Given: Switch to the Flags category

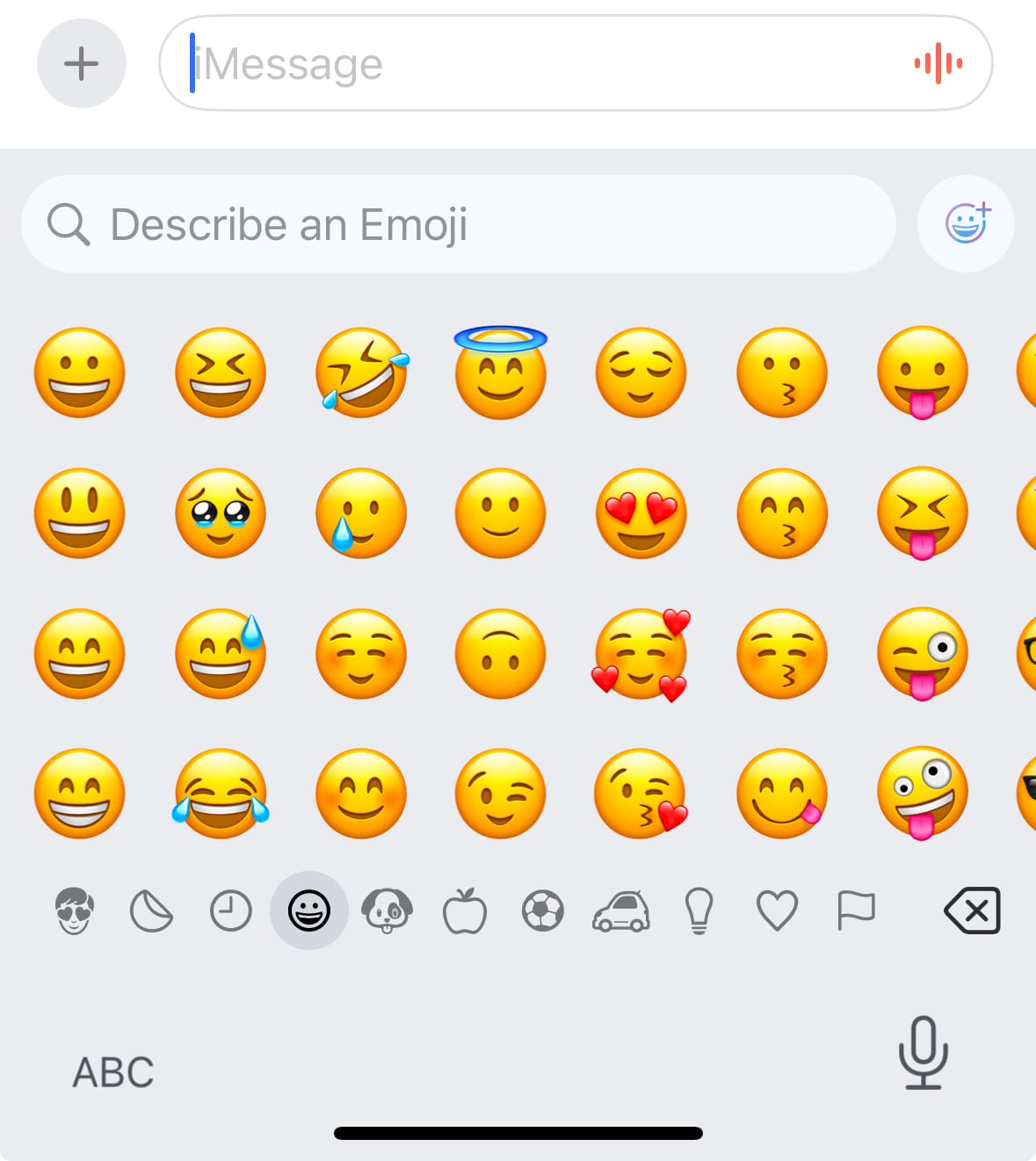Looking at the screenshot, I should coord(856,911).
